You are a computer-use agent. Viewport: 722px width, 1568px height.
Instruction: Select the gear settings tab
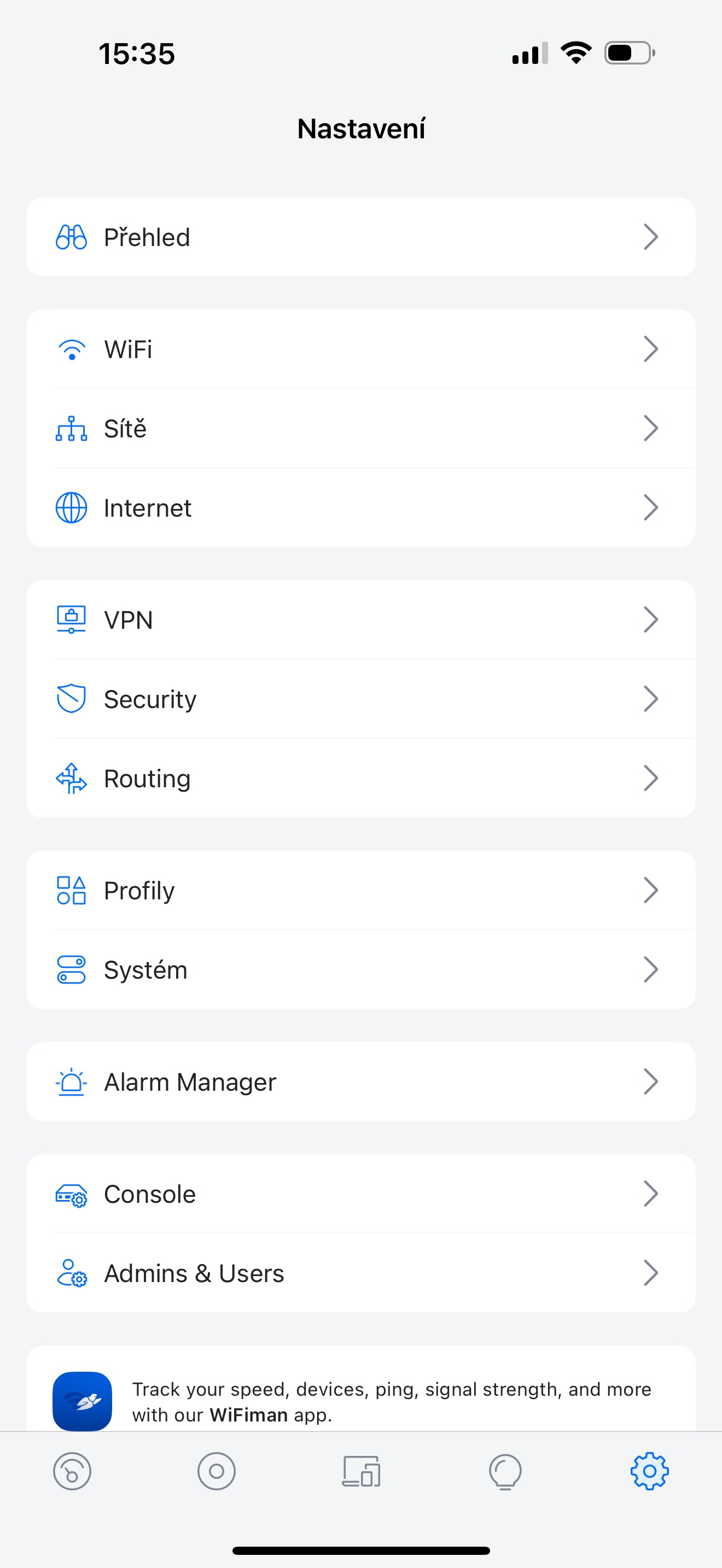click(x=650, y=1472)
